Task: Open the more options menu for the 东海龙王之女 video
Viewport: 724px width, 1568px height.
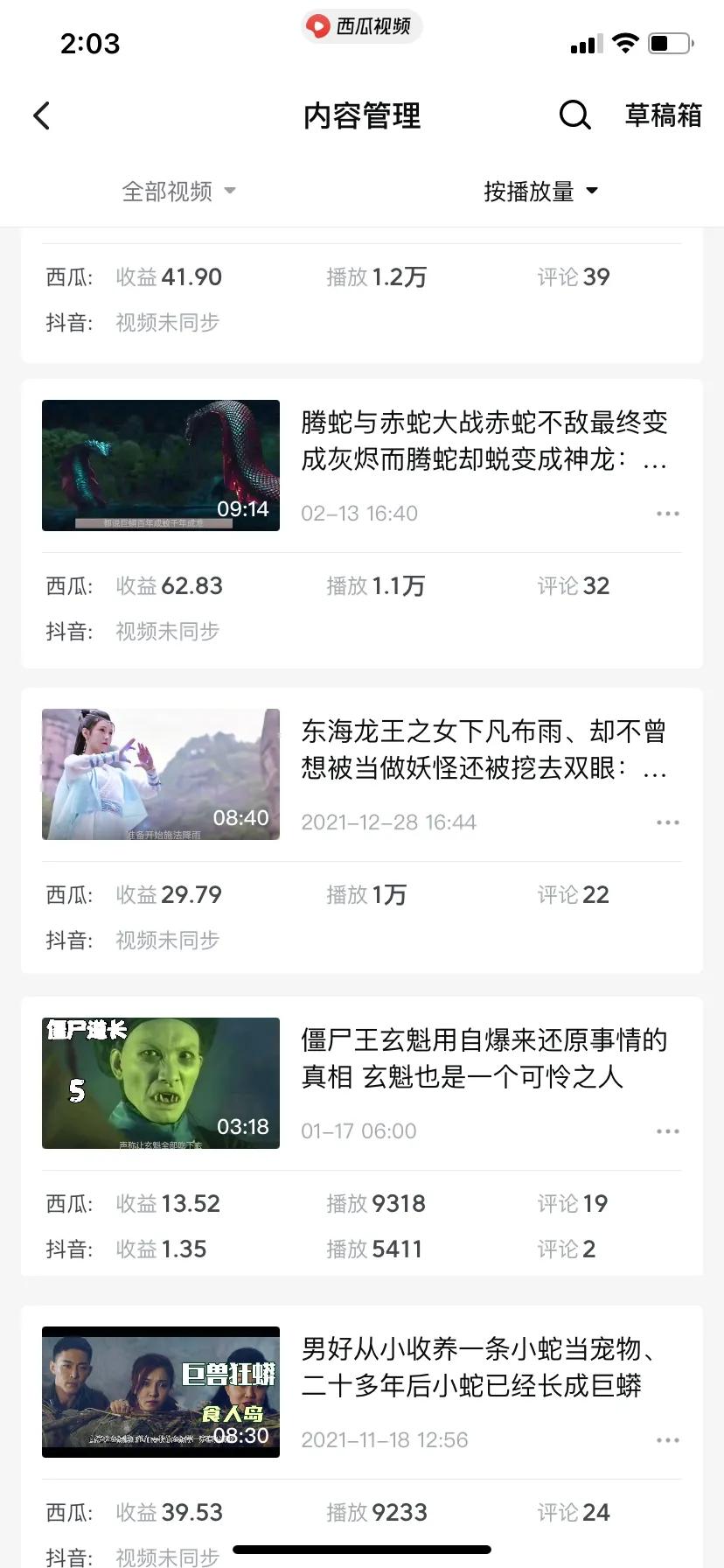Action: [x=667, y=822]
